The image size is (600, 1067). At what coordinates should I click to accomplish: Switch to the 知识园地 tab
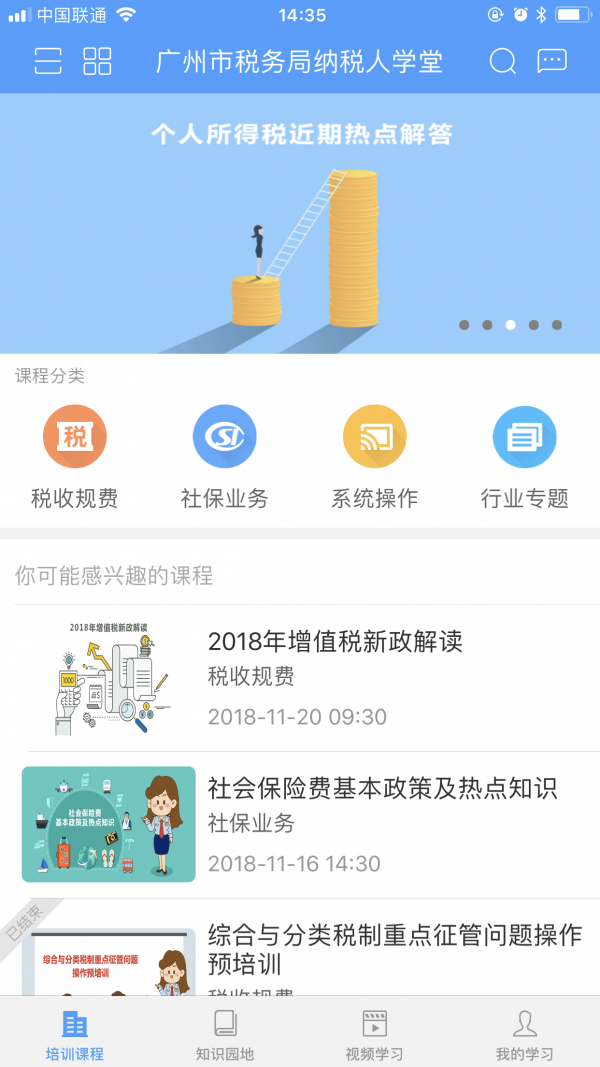click(x=225, y=1034)
